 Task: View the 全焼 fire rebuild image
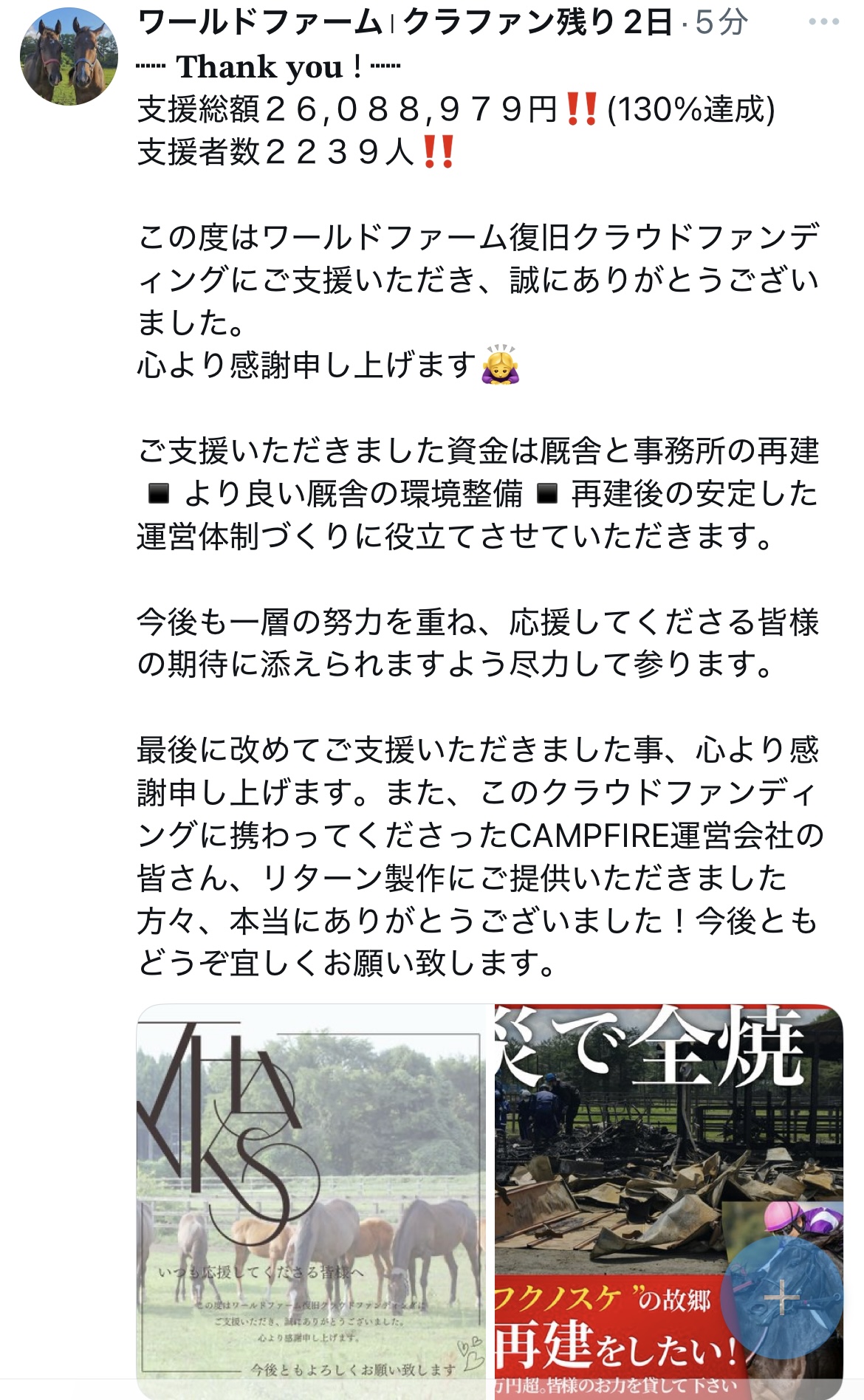669,1201
